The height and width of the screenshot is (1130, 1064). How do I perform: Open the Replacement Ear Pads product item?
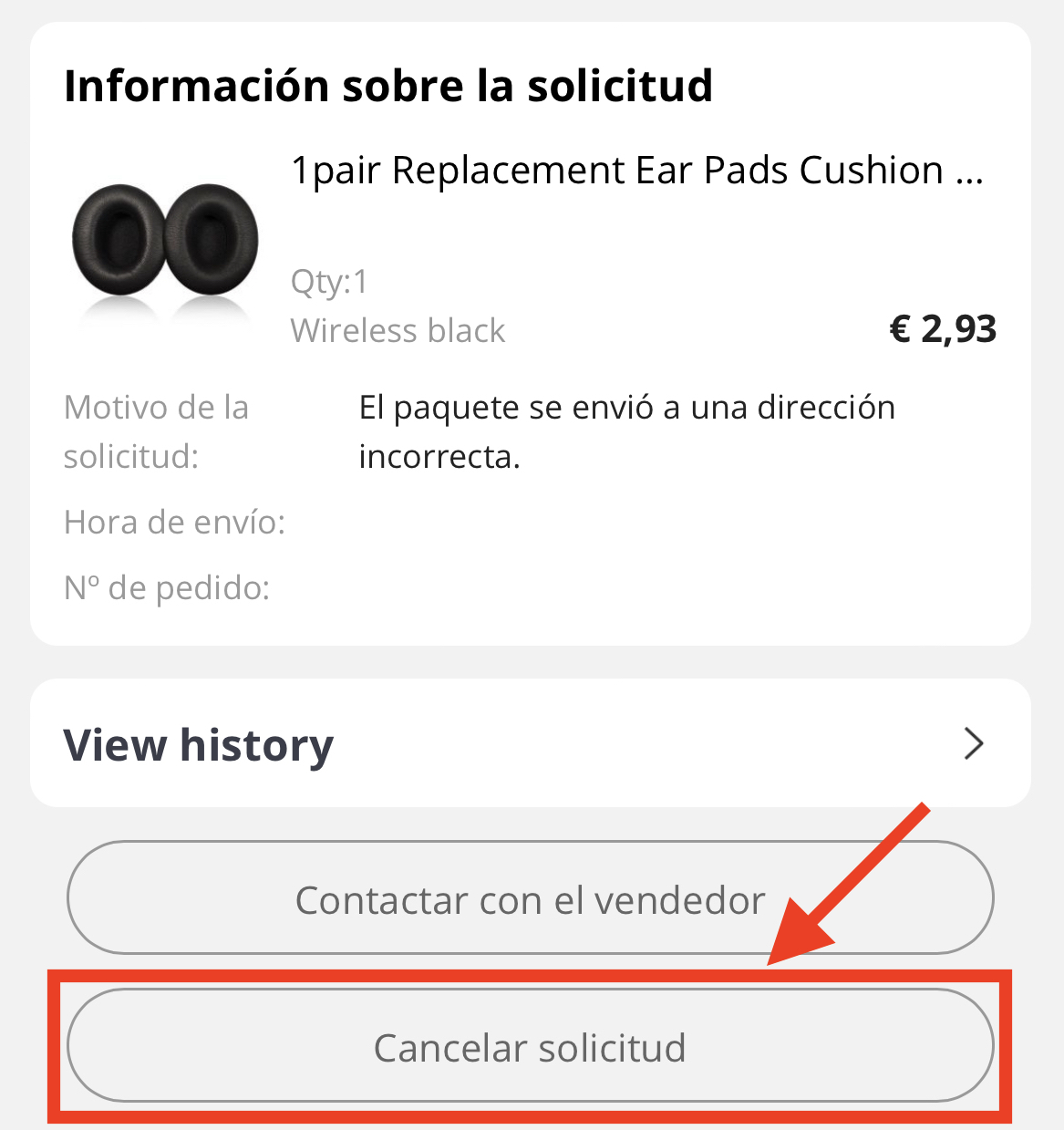(x=636, y=171)
